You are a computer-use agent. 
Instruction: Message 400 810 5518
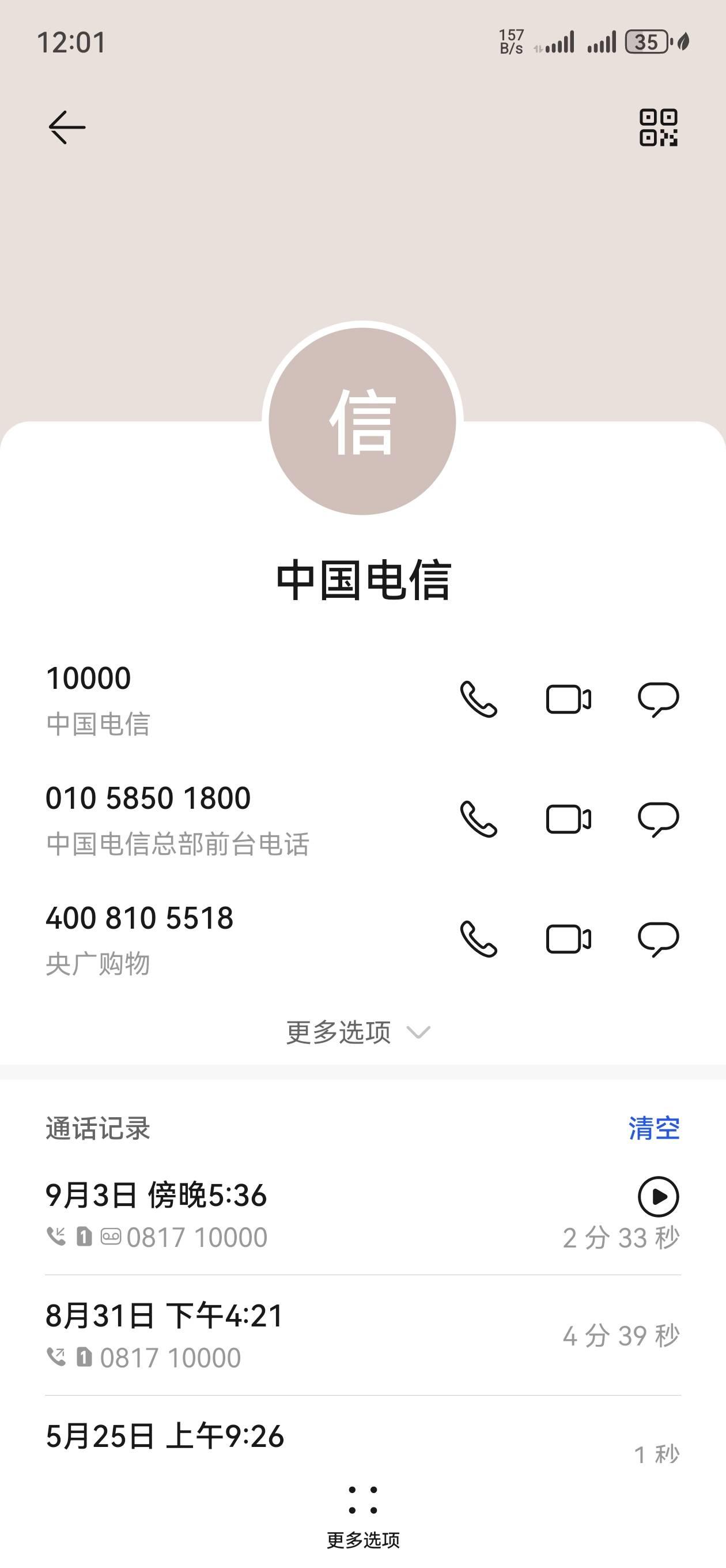tap(658, 939)
